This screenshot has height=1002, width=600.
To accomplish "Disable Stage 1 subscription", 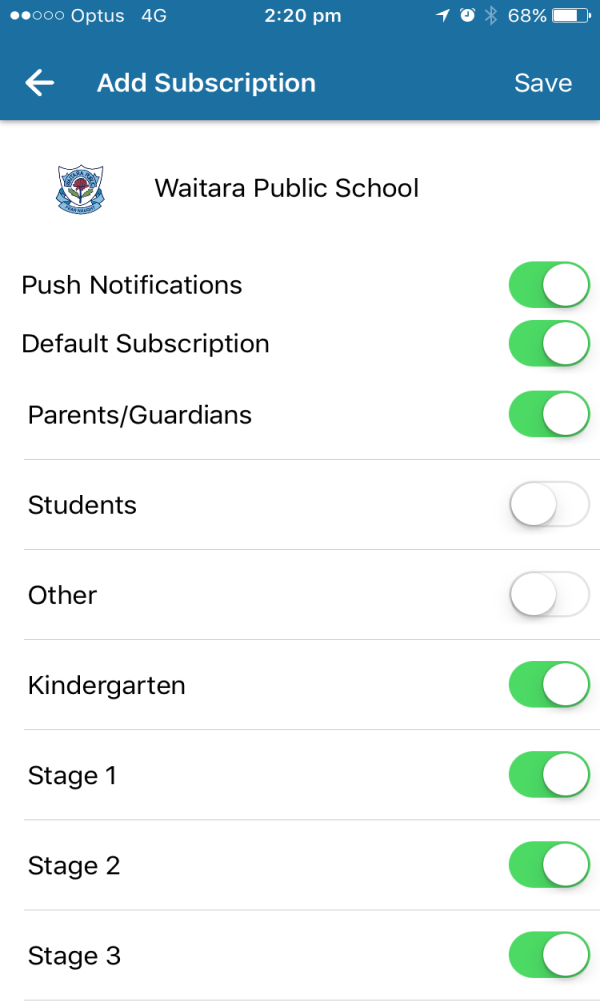I will (x=549, y=775).
